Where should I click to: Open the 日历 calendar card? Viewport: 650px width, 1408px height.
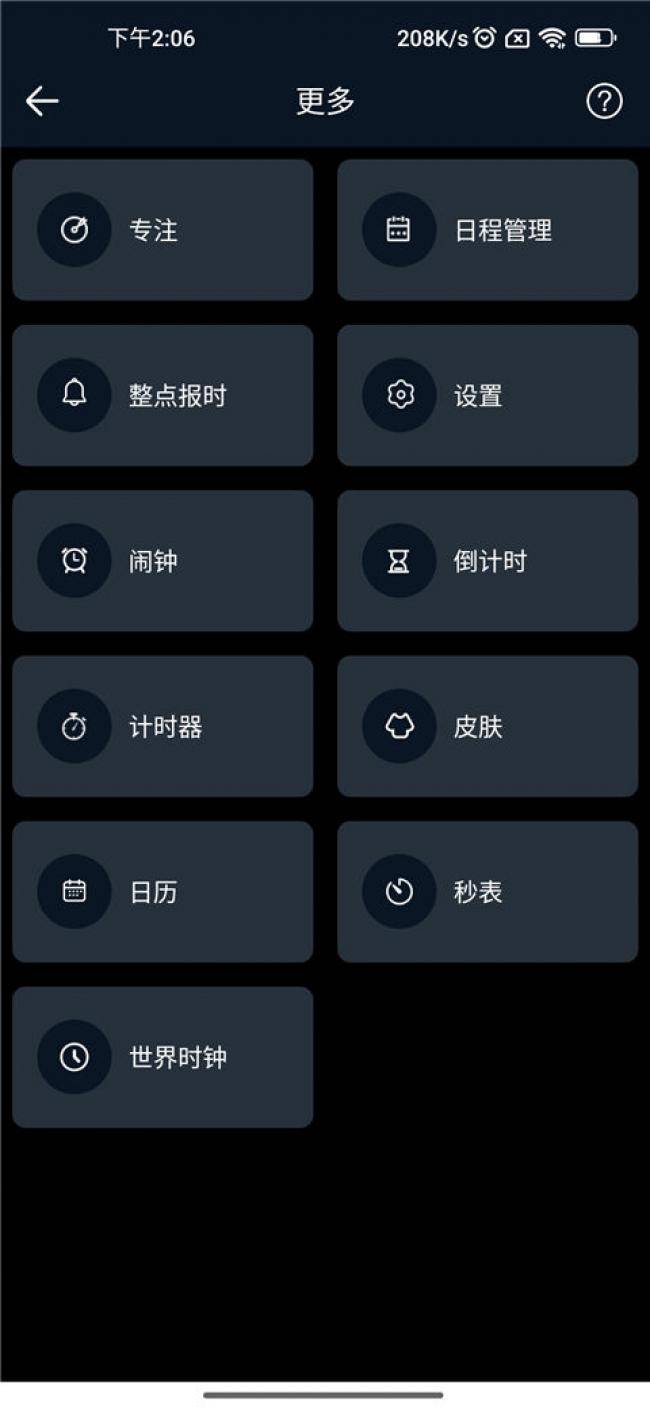coord(162,892)
